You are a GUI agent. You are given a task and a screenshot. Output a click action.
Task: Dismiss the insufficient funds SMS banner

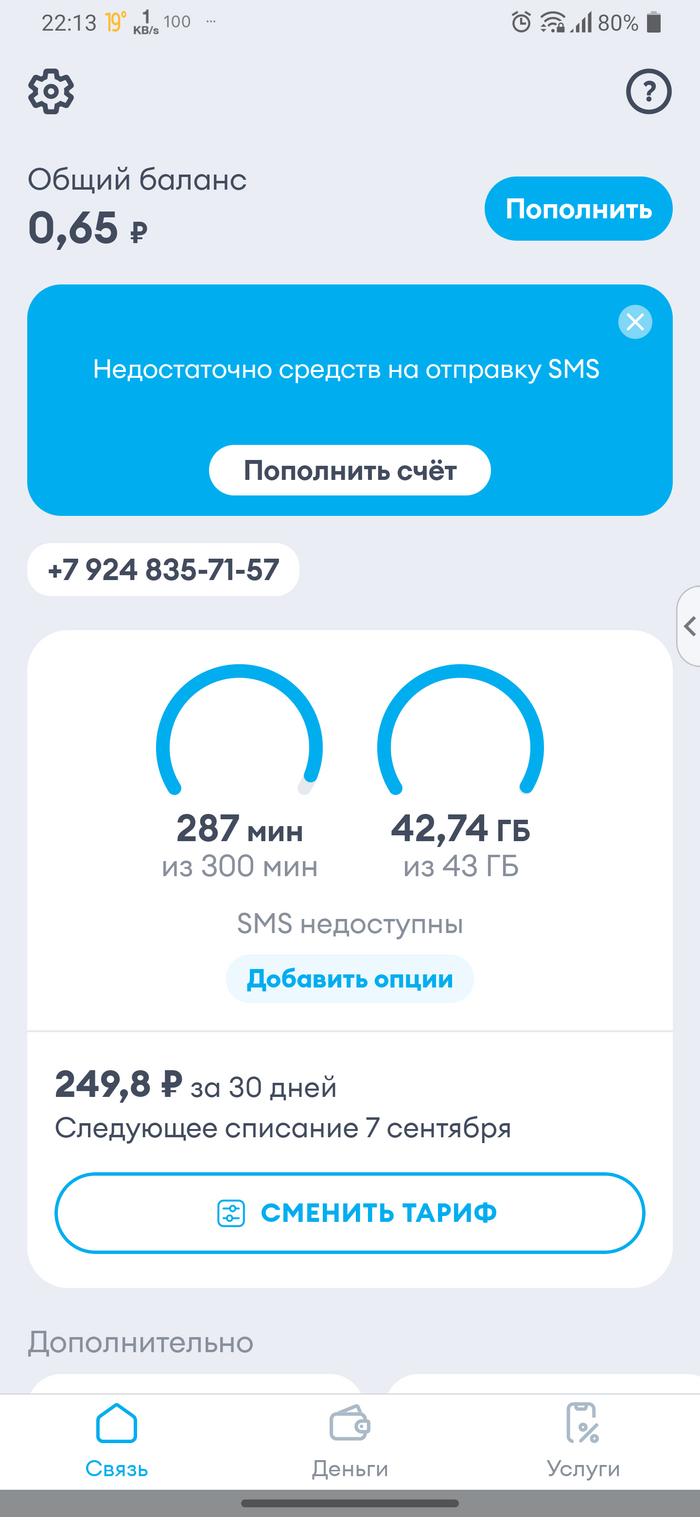tap(635, 322)
